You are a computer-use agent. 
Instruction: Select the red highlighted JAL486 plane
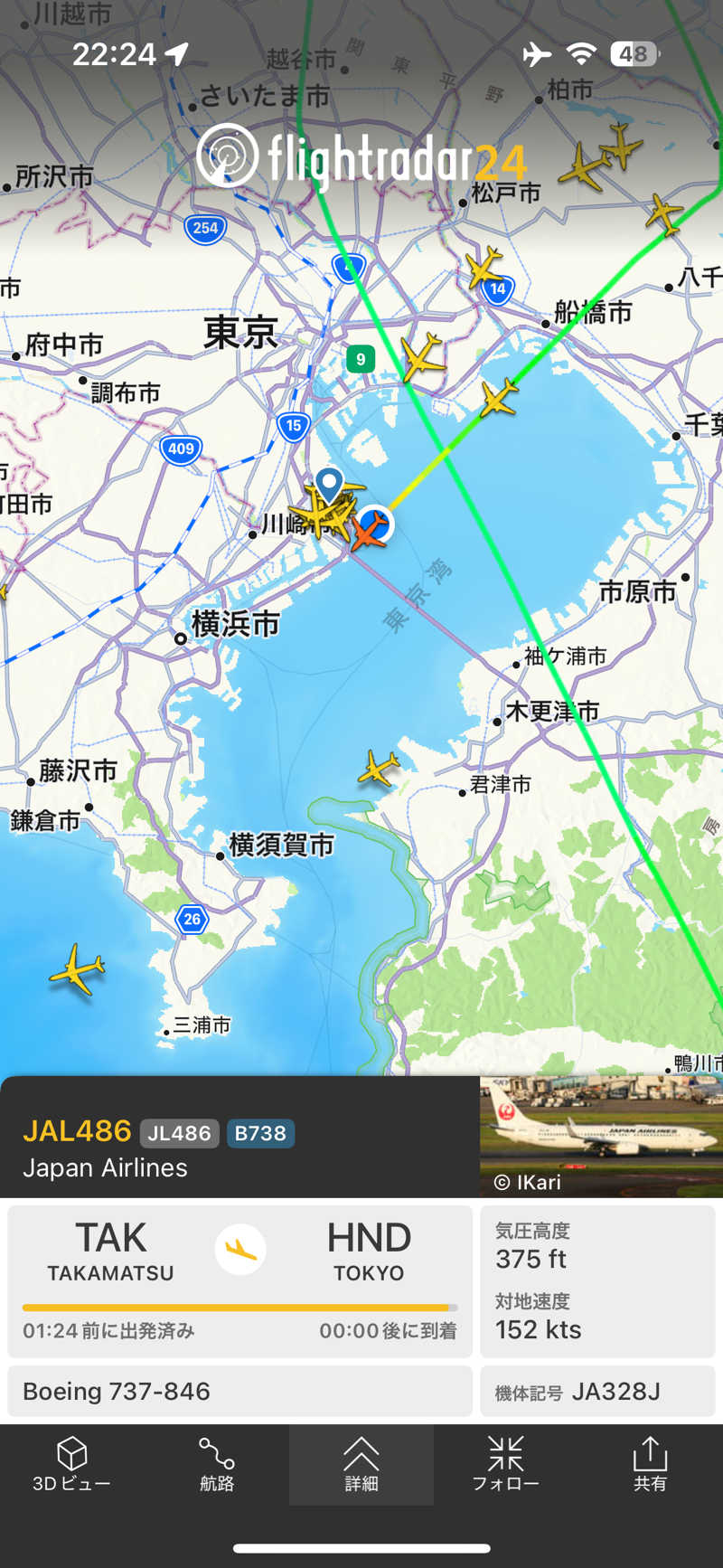coord(371,528)
